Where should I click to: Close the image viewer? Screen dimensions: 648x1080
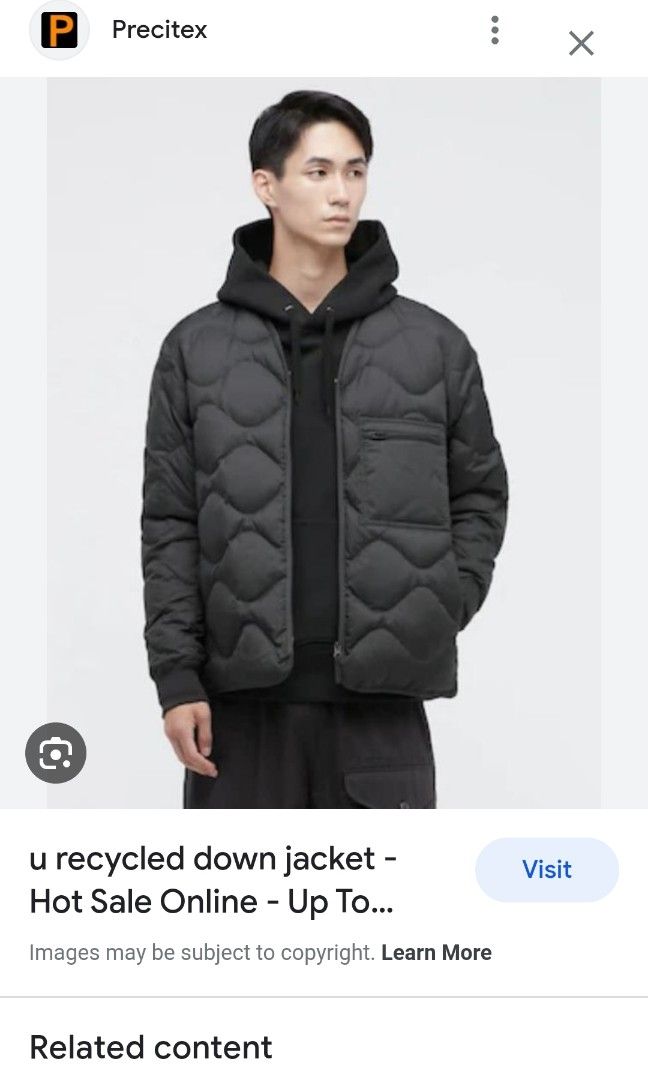coord(581,42)
